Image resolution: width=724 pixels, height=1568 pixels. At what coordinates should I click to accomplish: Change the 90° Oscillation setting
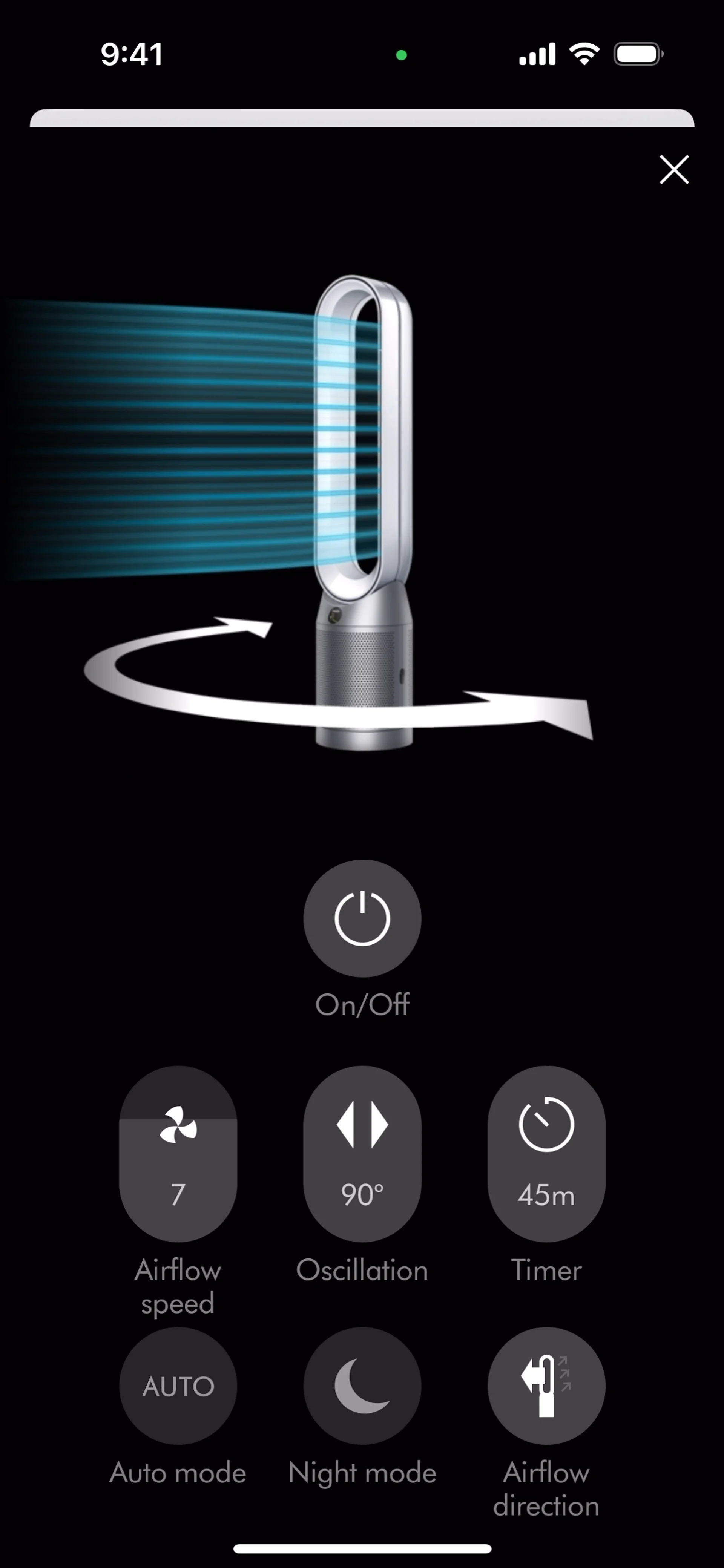click(362, 1154)
